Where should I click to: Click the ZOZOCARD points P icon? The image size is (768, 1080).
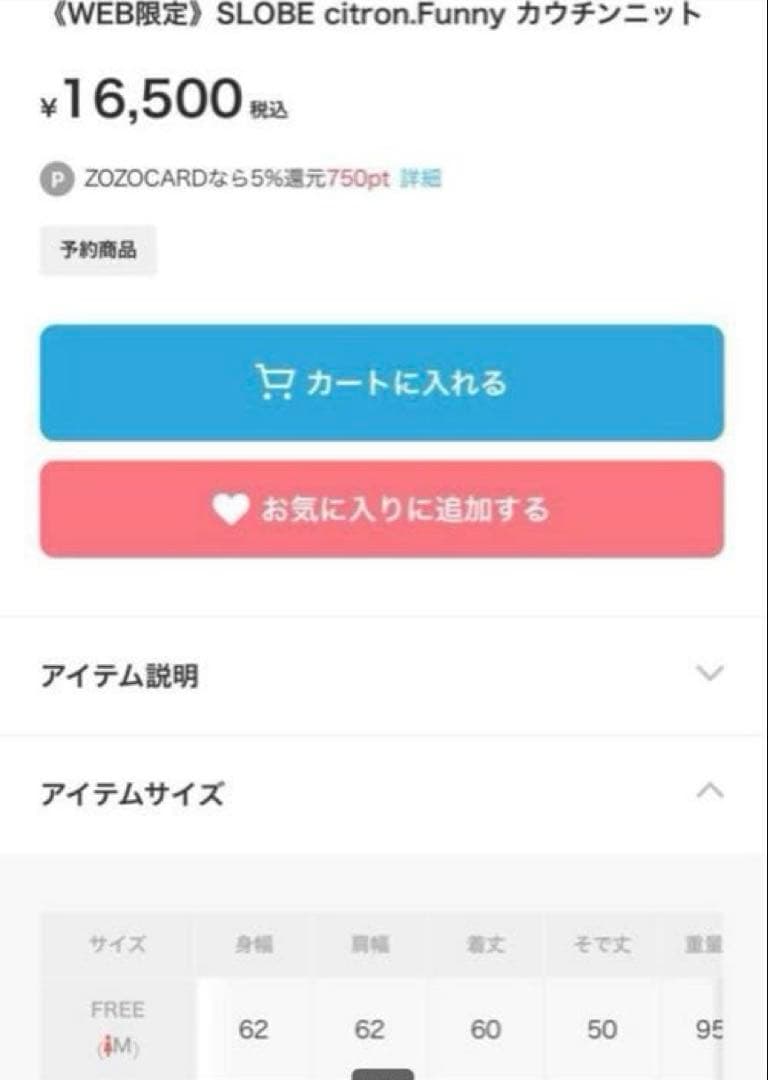pyautogui.click(x=58, y=177)
